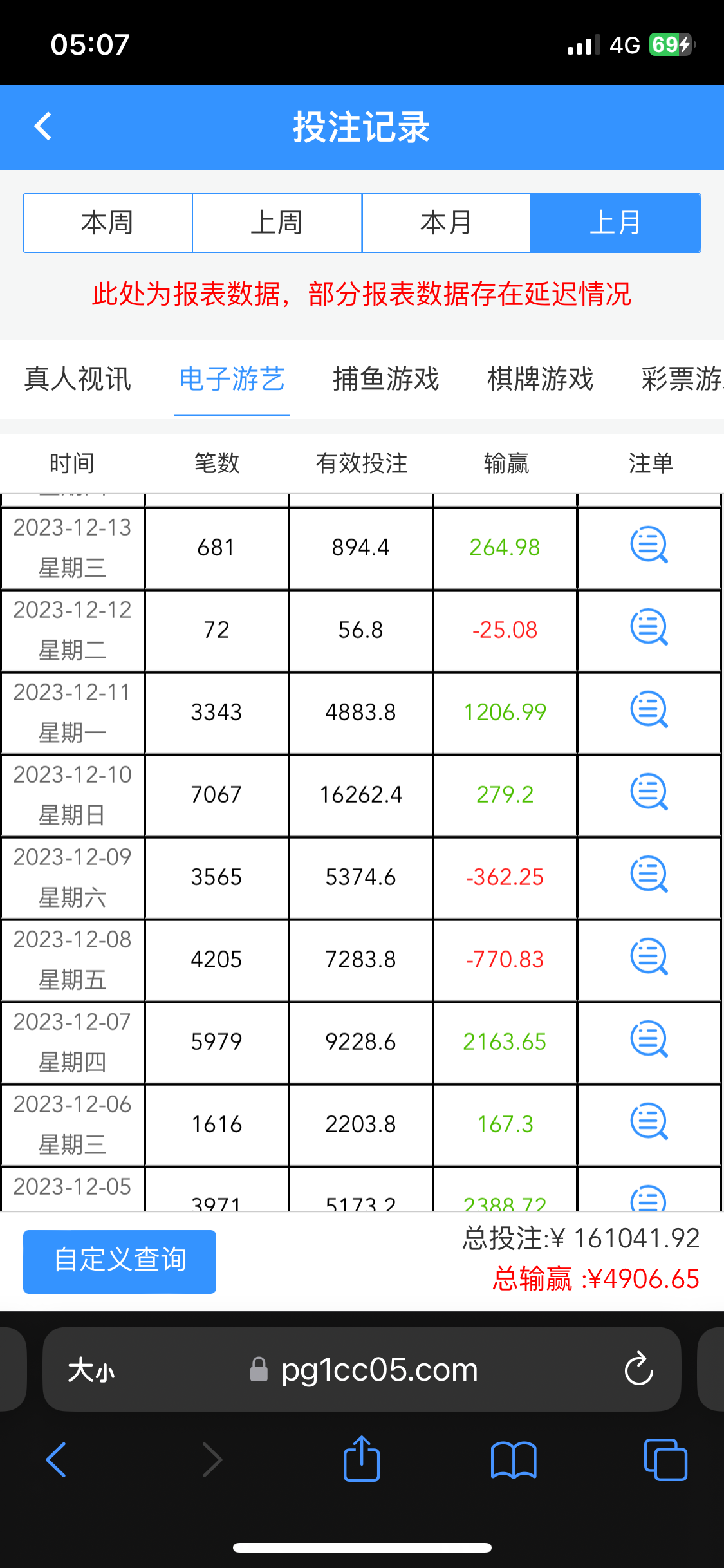Open bet details for 2023-12-13
The width and height of the screenshot is (724, 1568).
click(x=650, y=548)
